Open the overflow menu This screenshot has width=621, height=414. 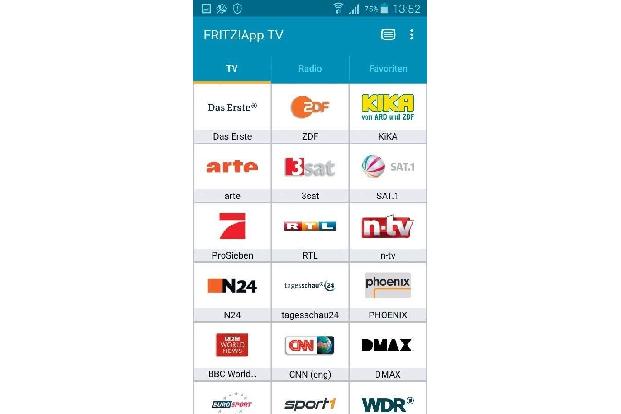click(412, 35)
